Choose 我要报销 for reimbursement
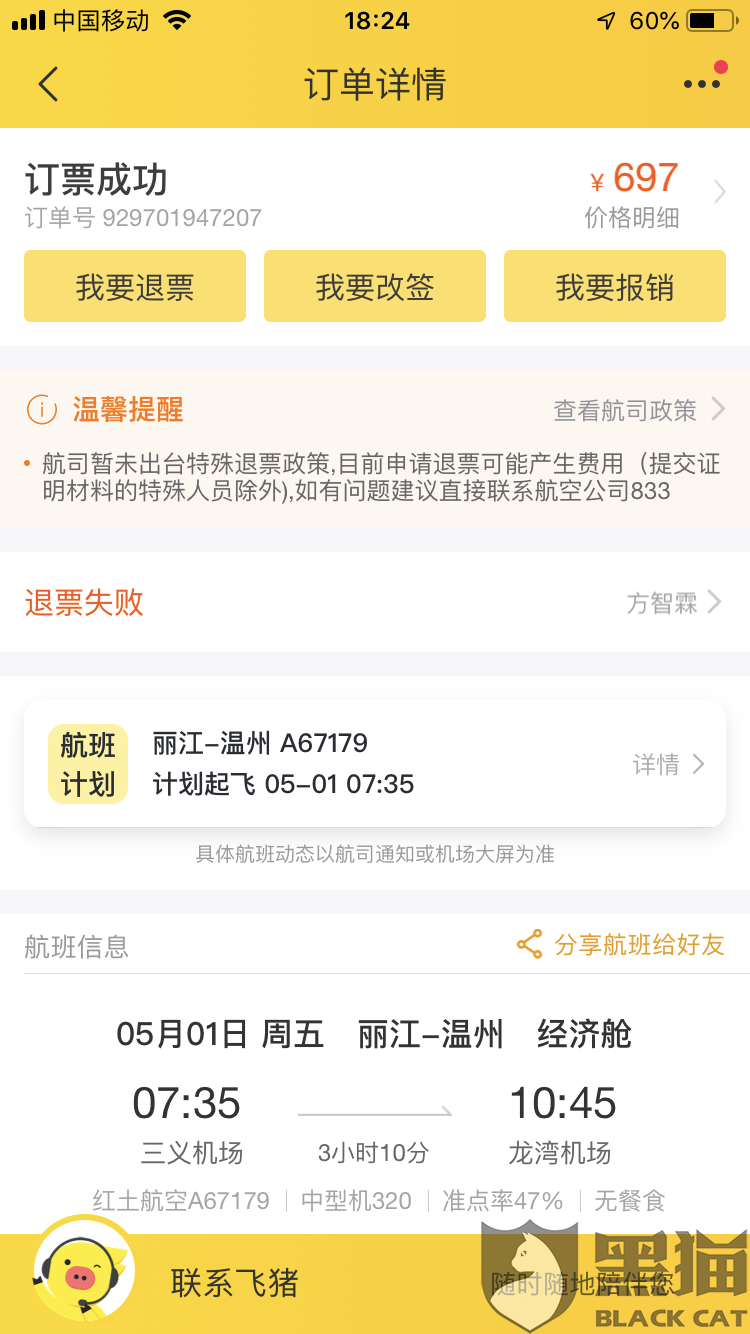Image resolution: width=750 pixels, height=1334 pixels. (x=614, y=287)
